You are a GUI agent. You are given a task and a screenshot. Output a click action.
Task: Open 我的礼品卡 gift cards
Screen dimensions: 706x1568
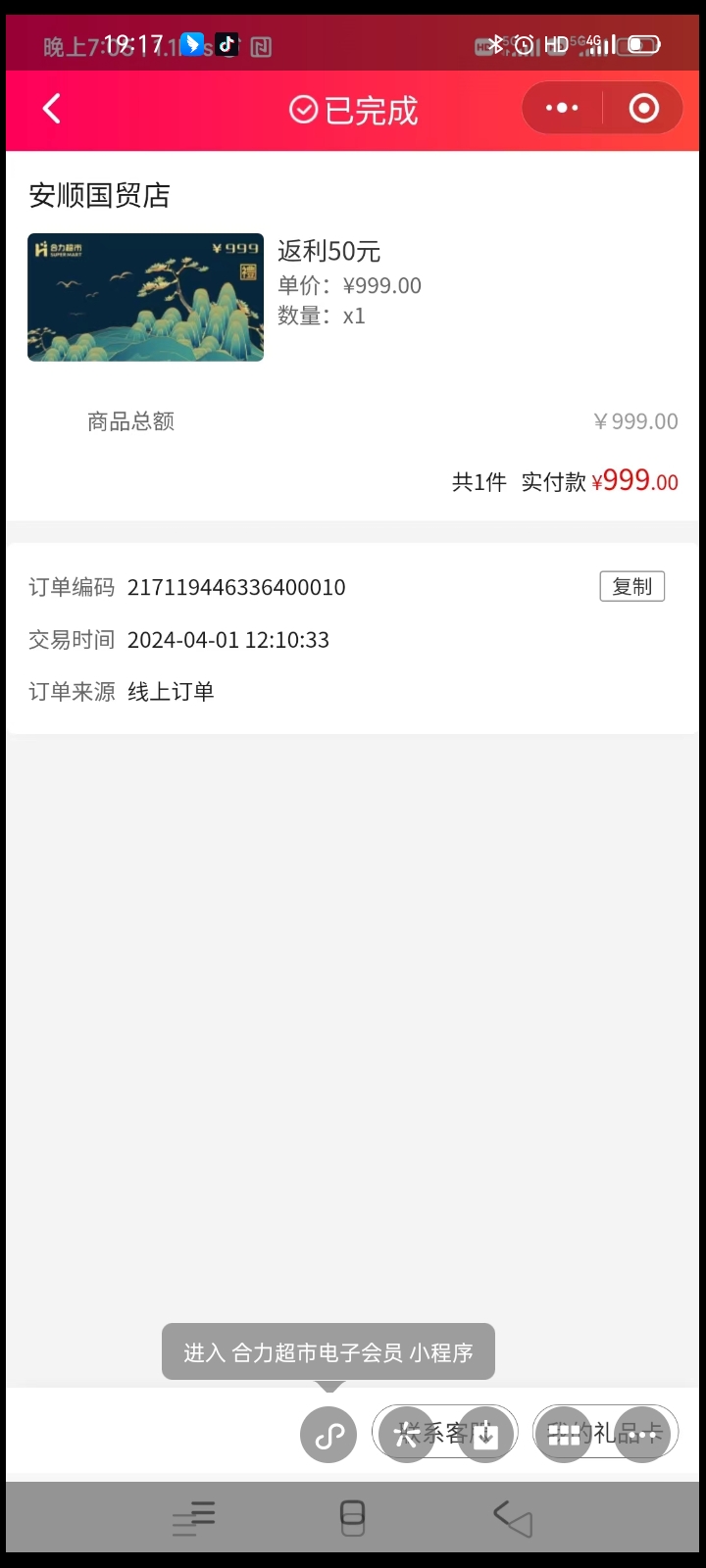coord(605,1434)
